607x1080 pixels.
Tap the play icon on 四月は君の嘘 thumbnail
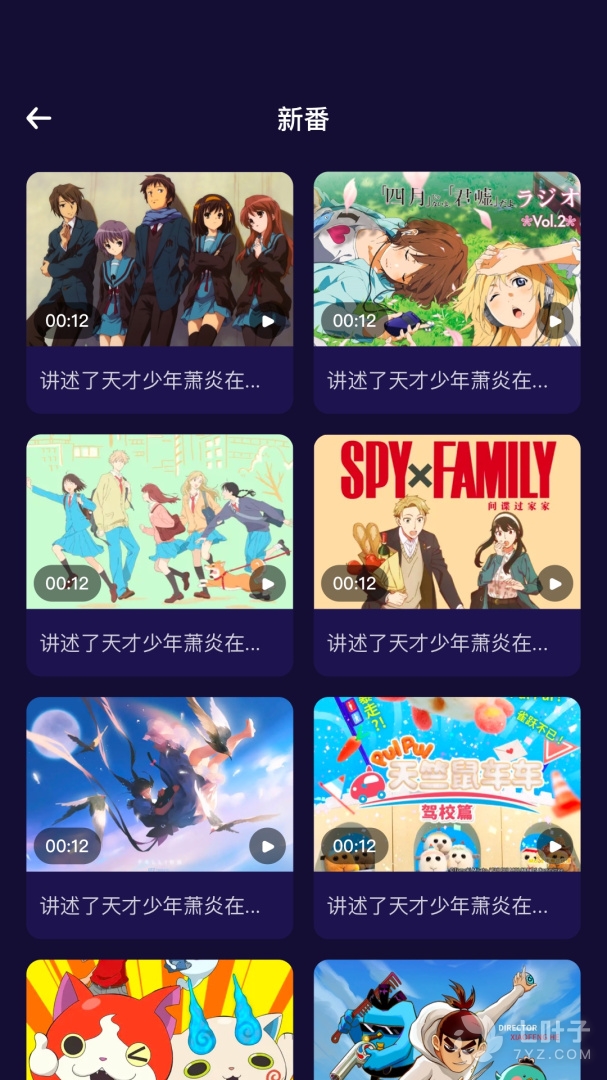pos(555,321)
